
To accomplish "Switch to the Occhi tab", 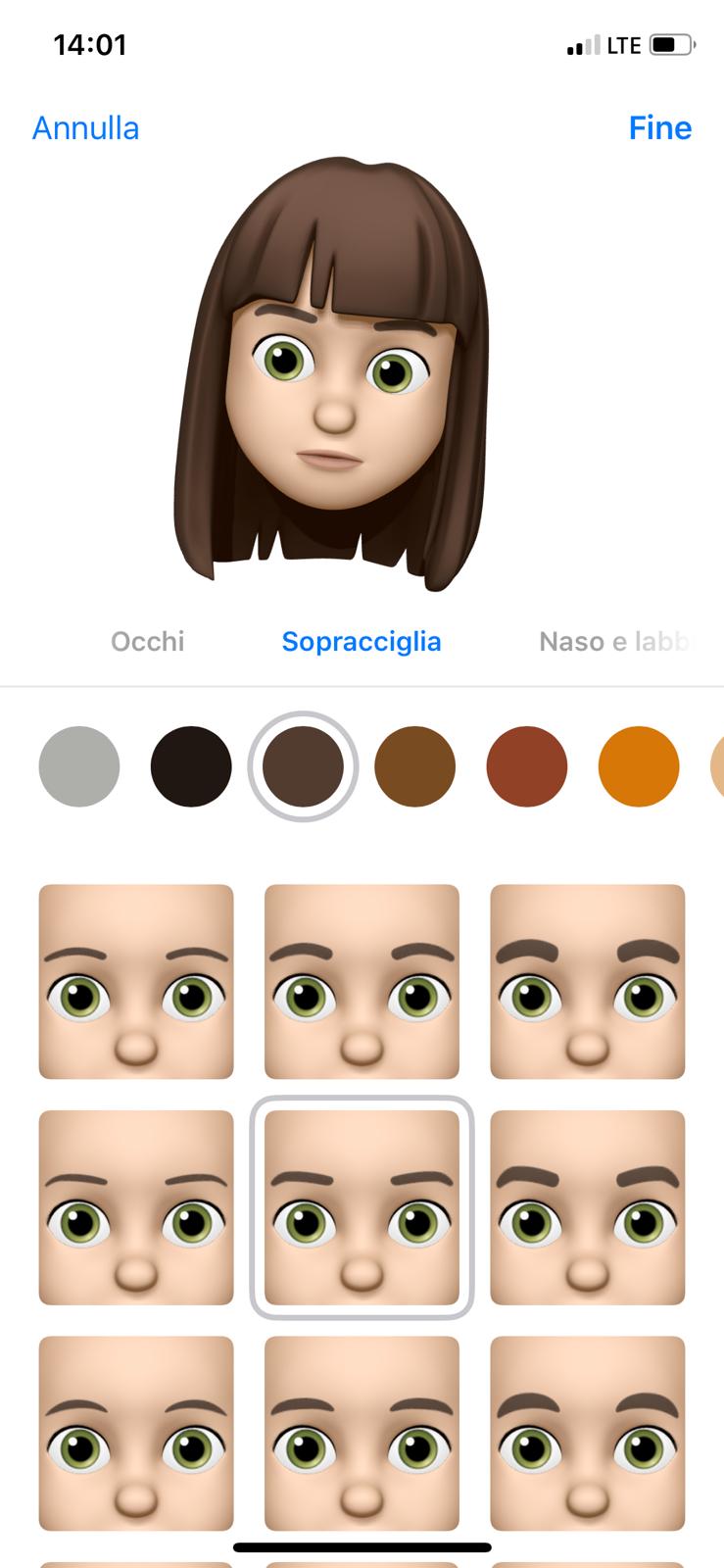I will coord(147,642).
